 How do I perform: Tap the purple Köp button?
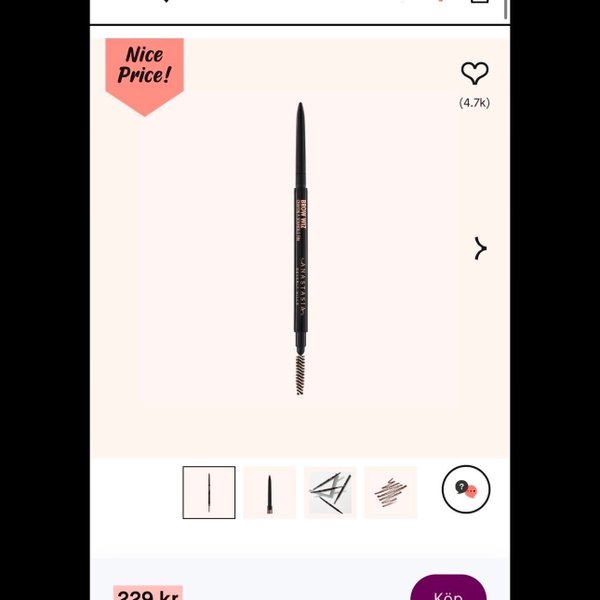(448, 590)
